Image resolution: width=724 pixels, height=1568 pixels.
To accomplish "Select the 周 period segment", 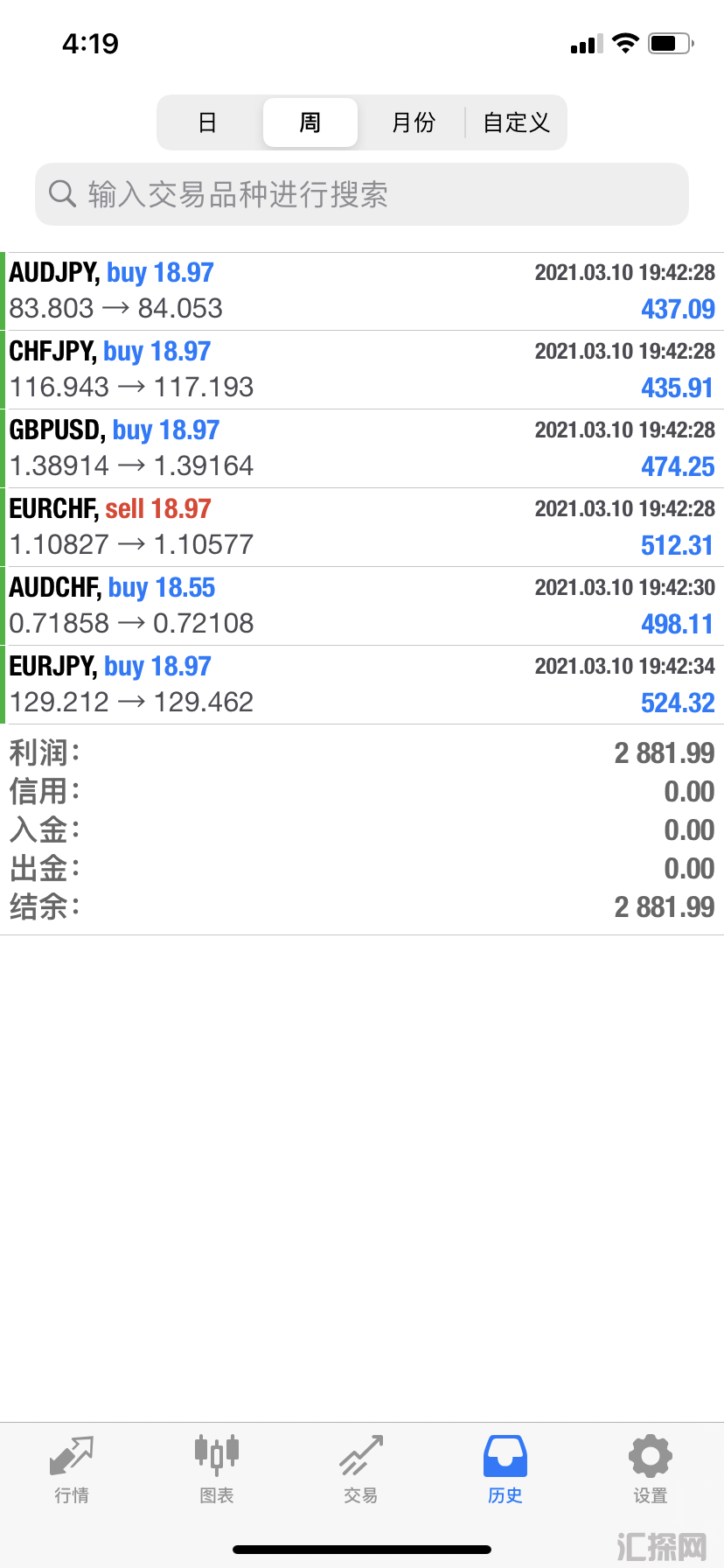I will coord(310,122).
